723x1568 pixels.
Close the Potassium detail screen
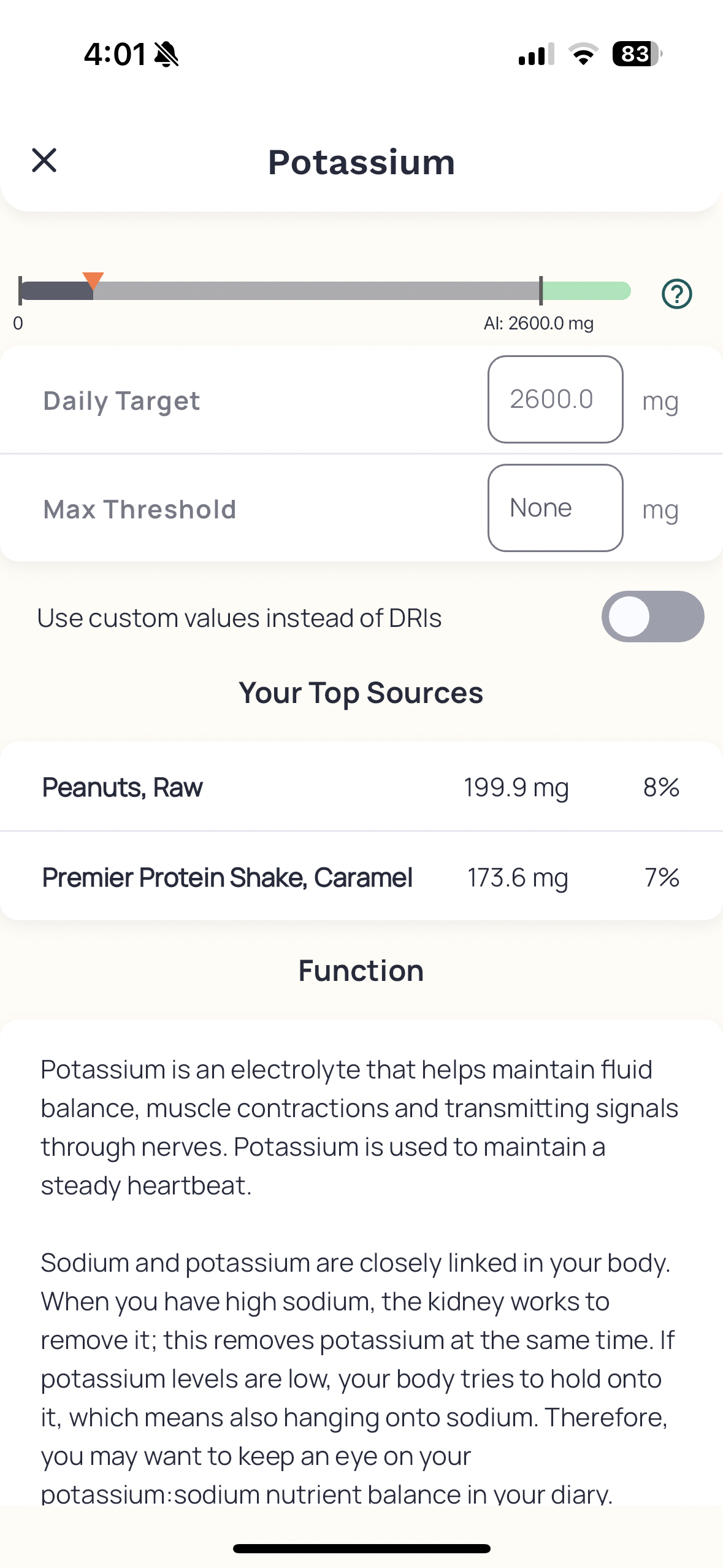point(44,161)
